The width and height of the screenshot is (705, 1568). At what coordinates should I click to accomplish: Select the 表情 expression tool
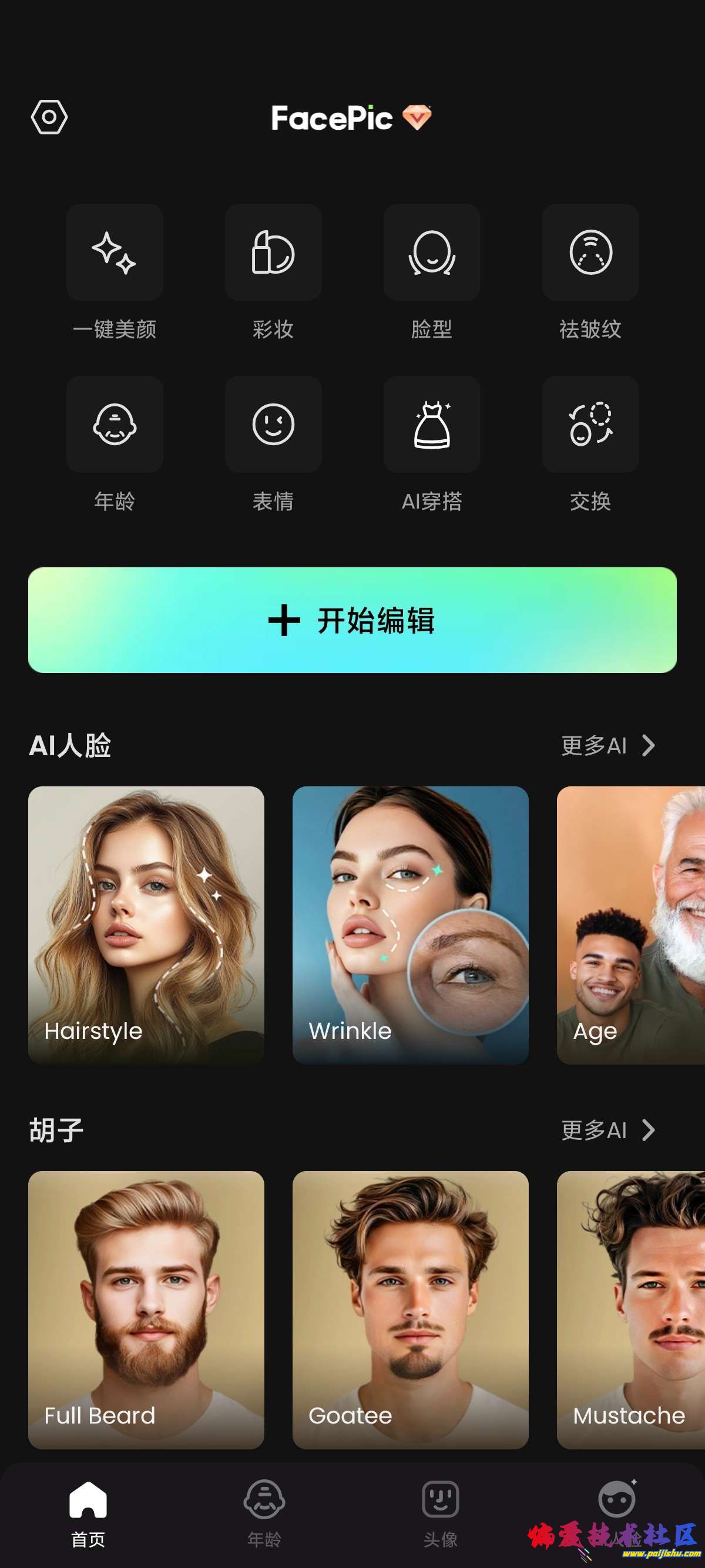(x=273, y=424)
